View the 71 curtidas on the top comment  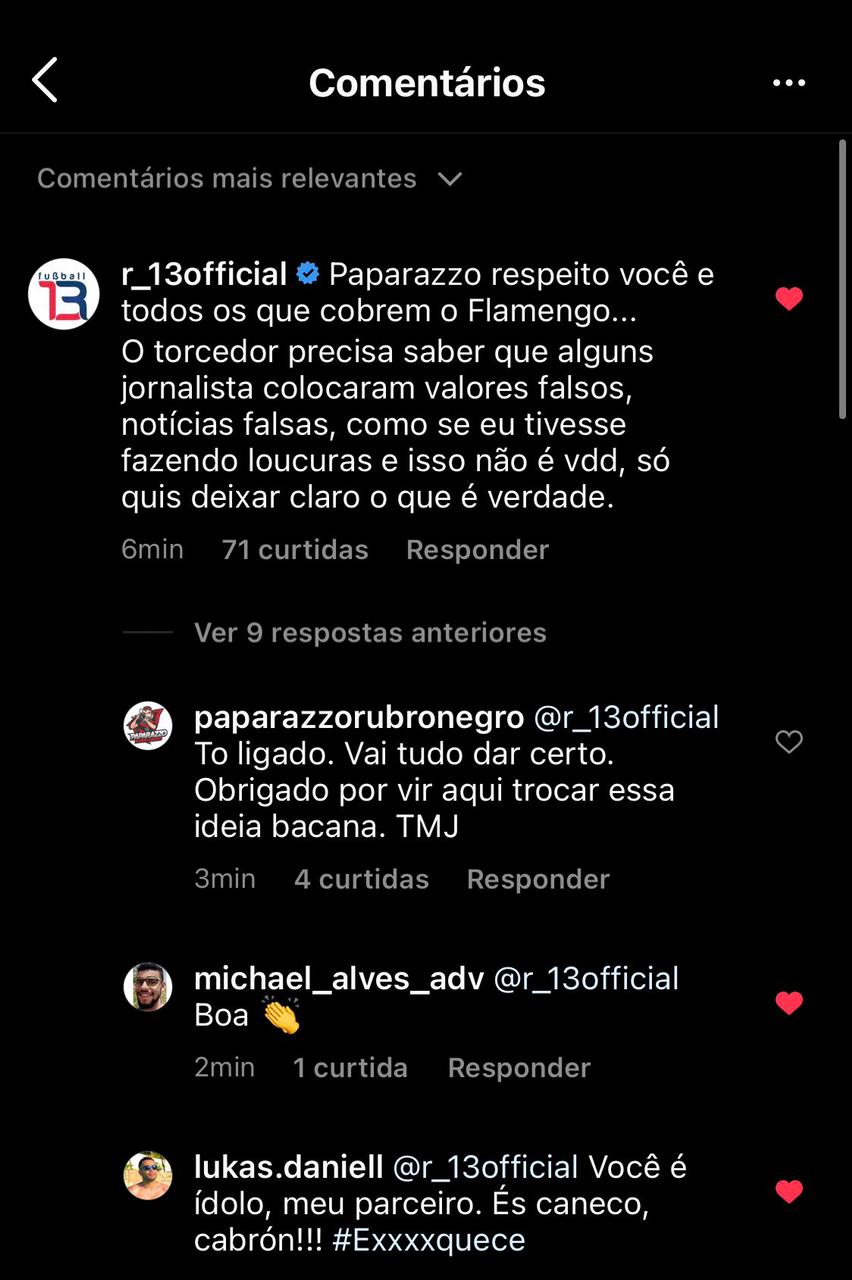point(294,549)
